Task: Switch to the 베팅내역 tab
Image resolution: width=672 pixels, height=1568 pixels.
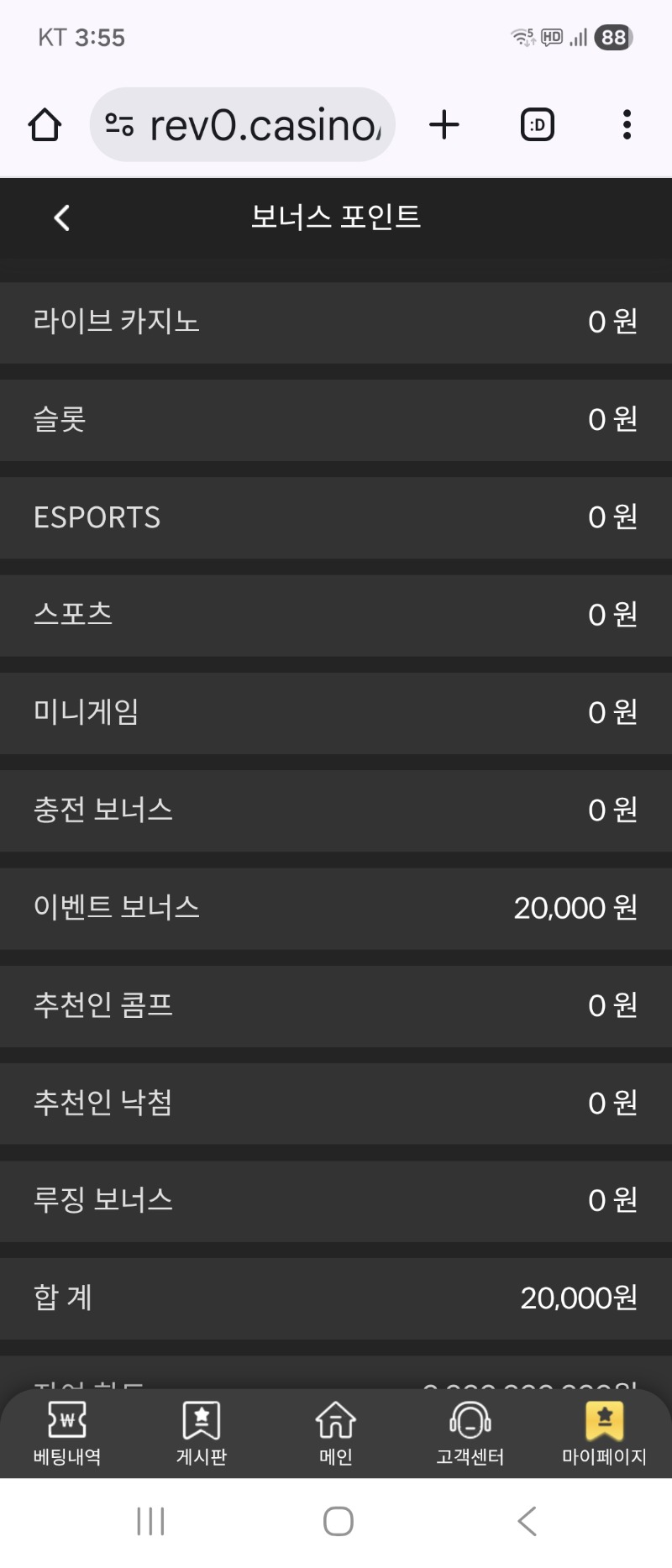Action: (67, 1433)
